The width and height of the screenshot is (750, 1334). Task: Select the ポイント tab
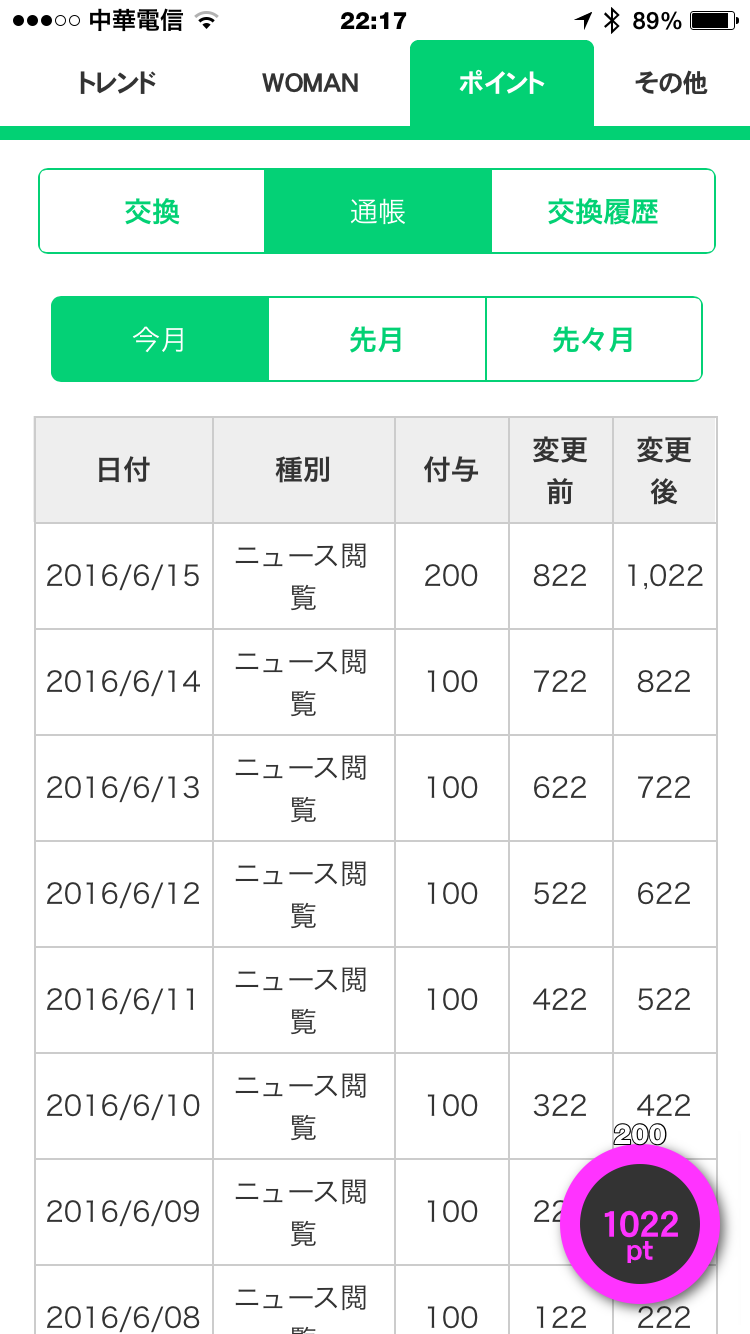501,83
